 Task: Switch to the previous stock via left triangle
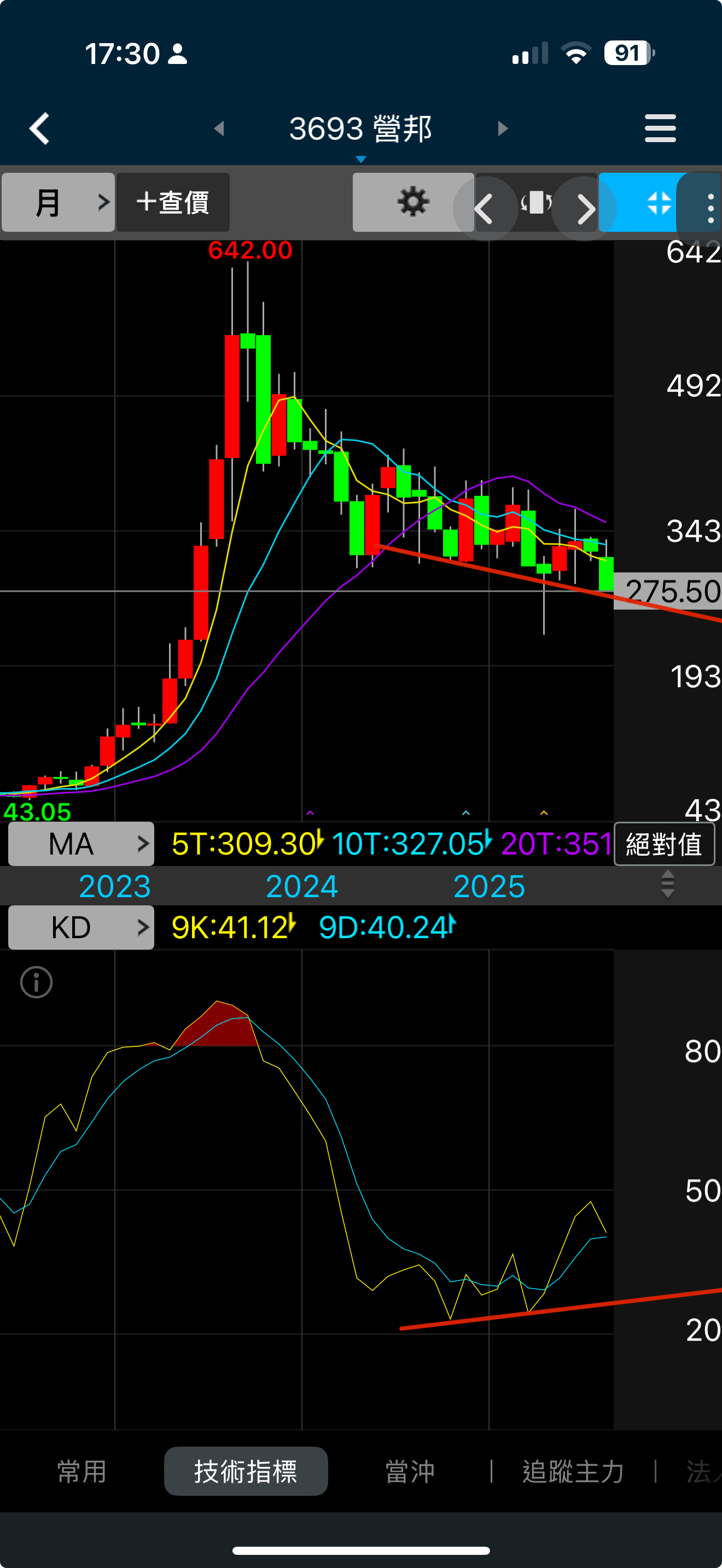[220, 128]
